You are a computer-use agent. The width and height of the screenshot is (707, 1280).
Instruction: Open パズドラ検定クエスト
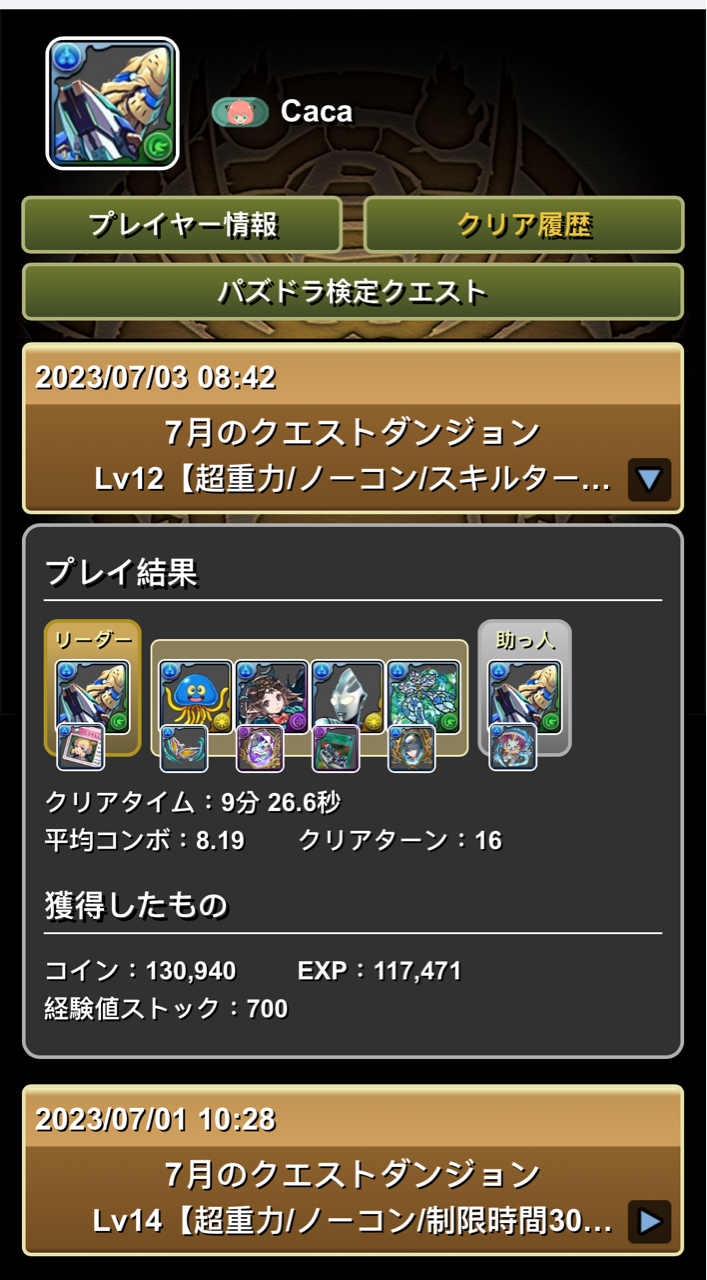(352, 292)
